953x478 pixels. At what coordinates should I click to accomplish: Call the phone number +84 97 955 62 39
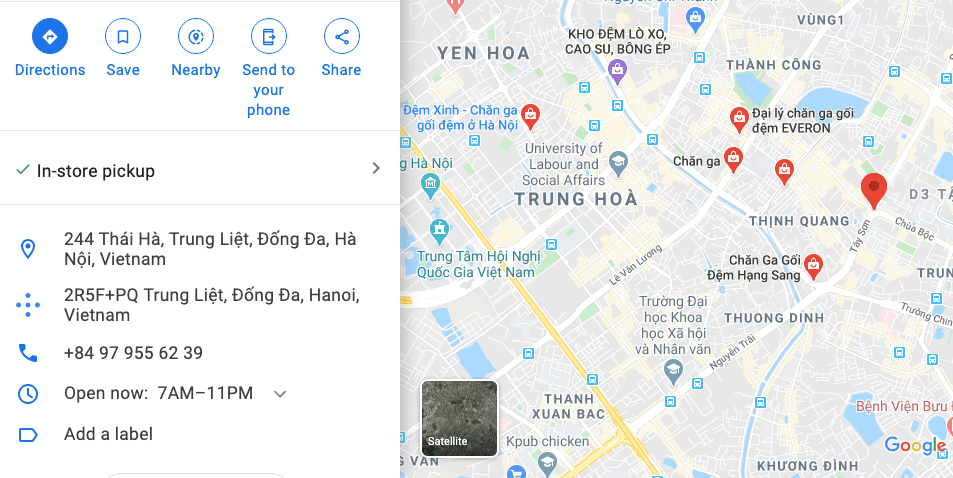(x=133, y=353)
